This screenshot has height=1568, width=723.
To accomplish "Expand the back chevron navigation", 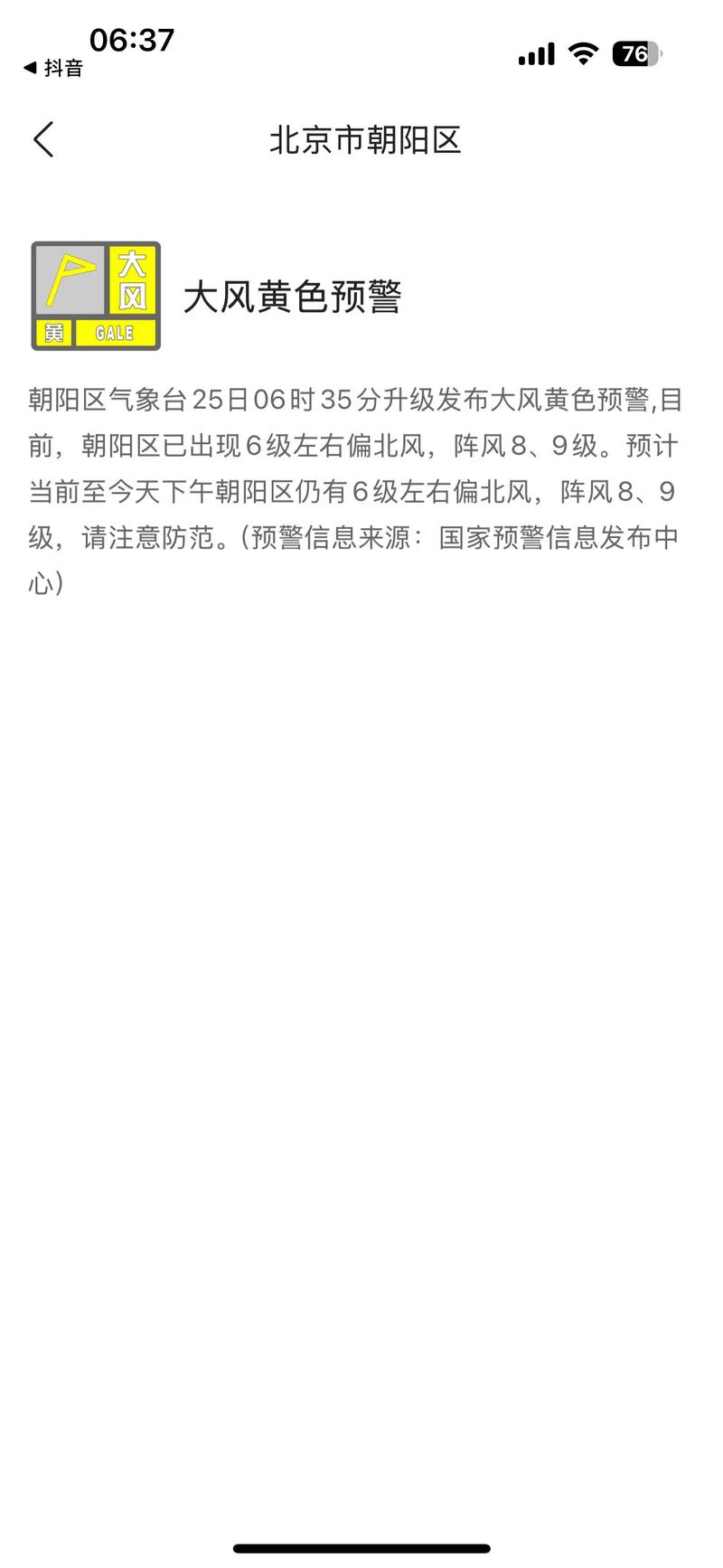I will pyautogui.click(x=43, y=140).
